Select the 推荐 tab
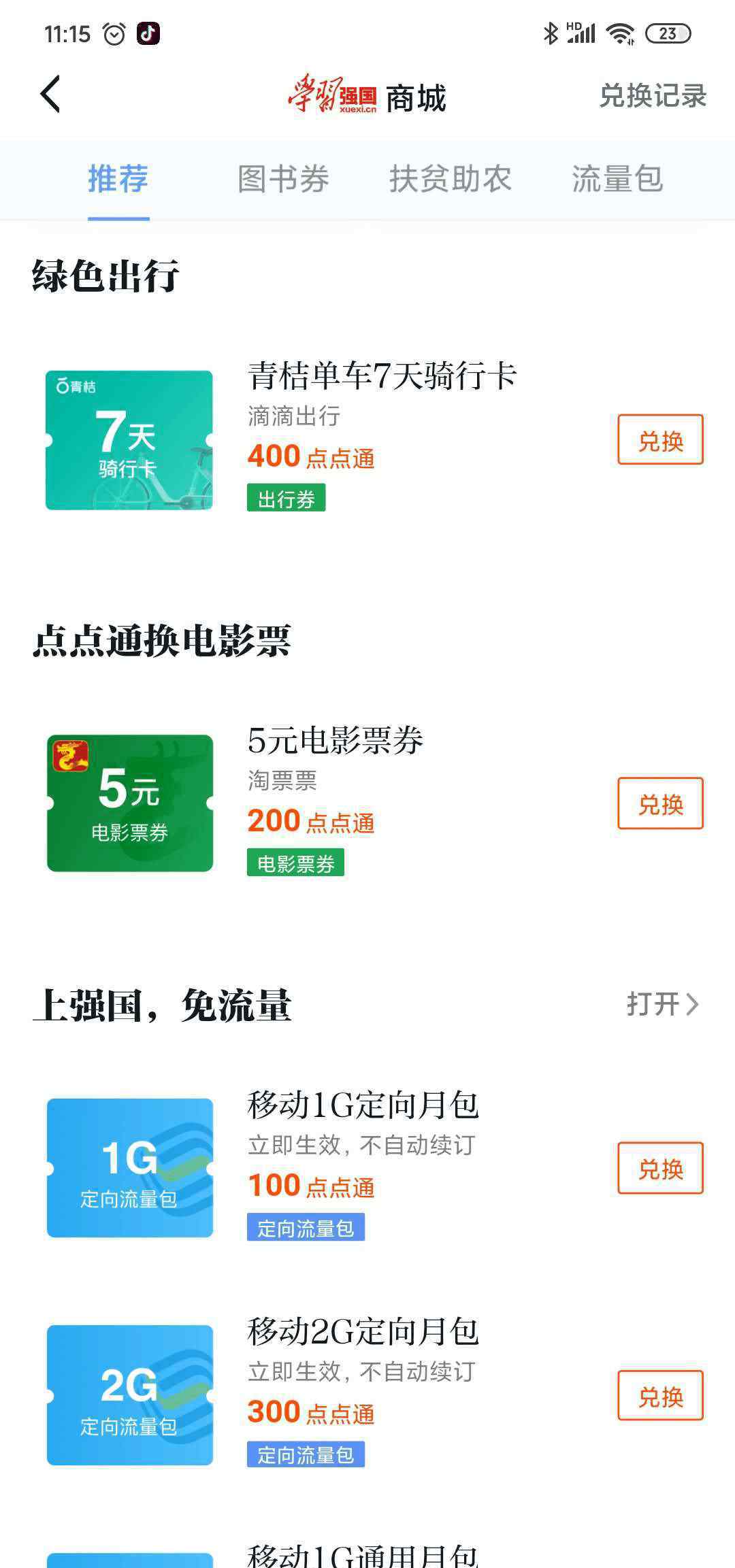Viewport: 735px width, 1568px height. pos(118,179)
